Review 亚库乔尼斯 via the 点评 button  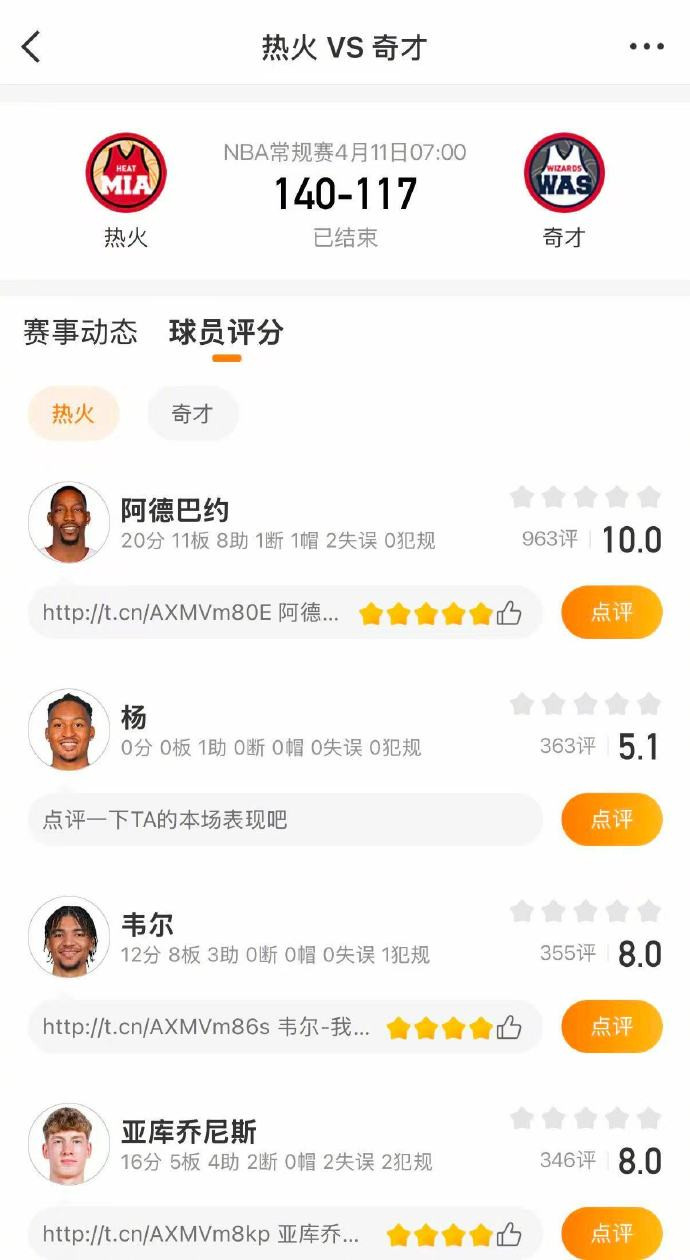[x=611, y=1232]
